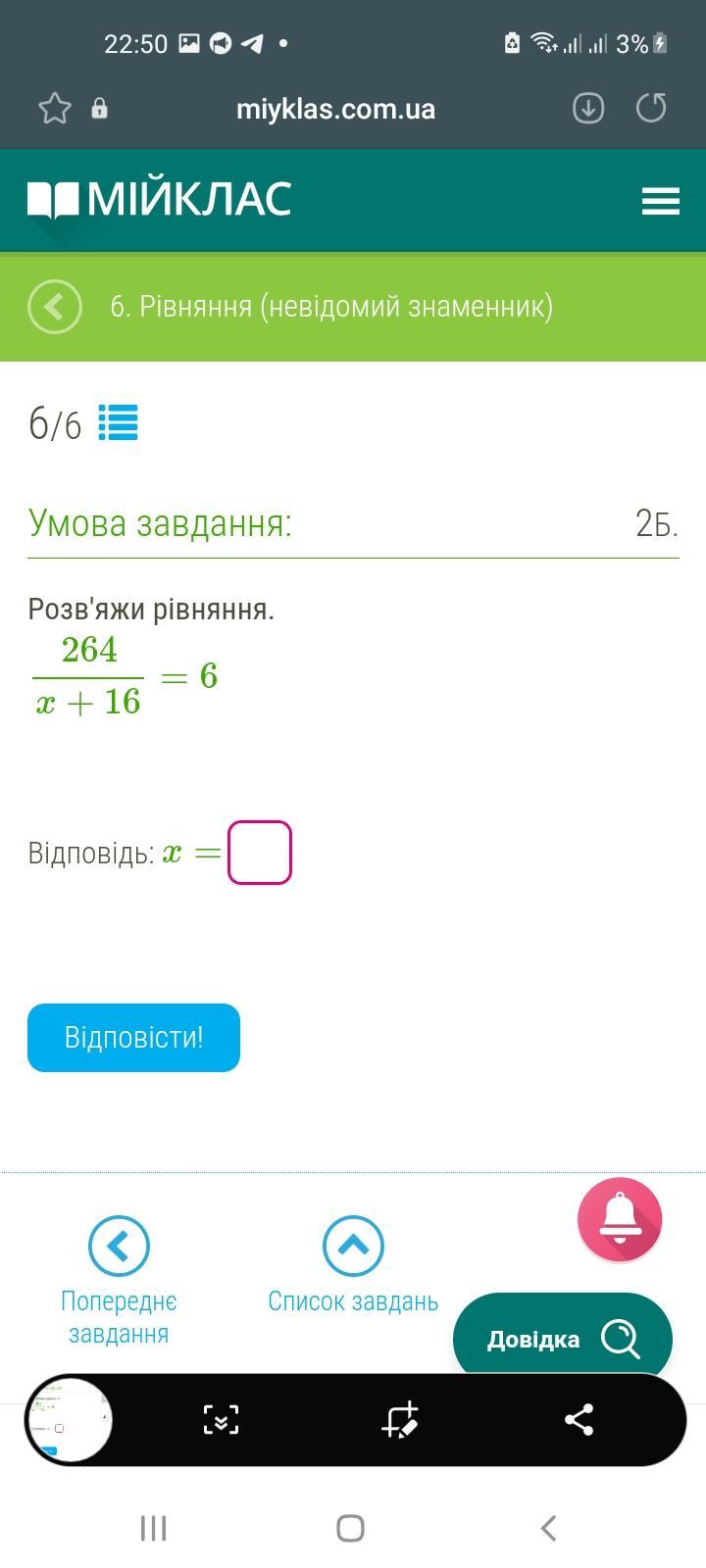The image size is (706, 1568).
Task: Focus the answer field for x
Action: pyautogui.click(x=260, y=853)
